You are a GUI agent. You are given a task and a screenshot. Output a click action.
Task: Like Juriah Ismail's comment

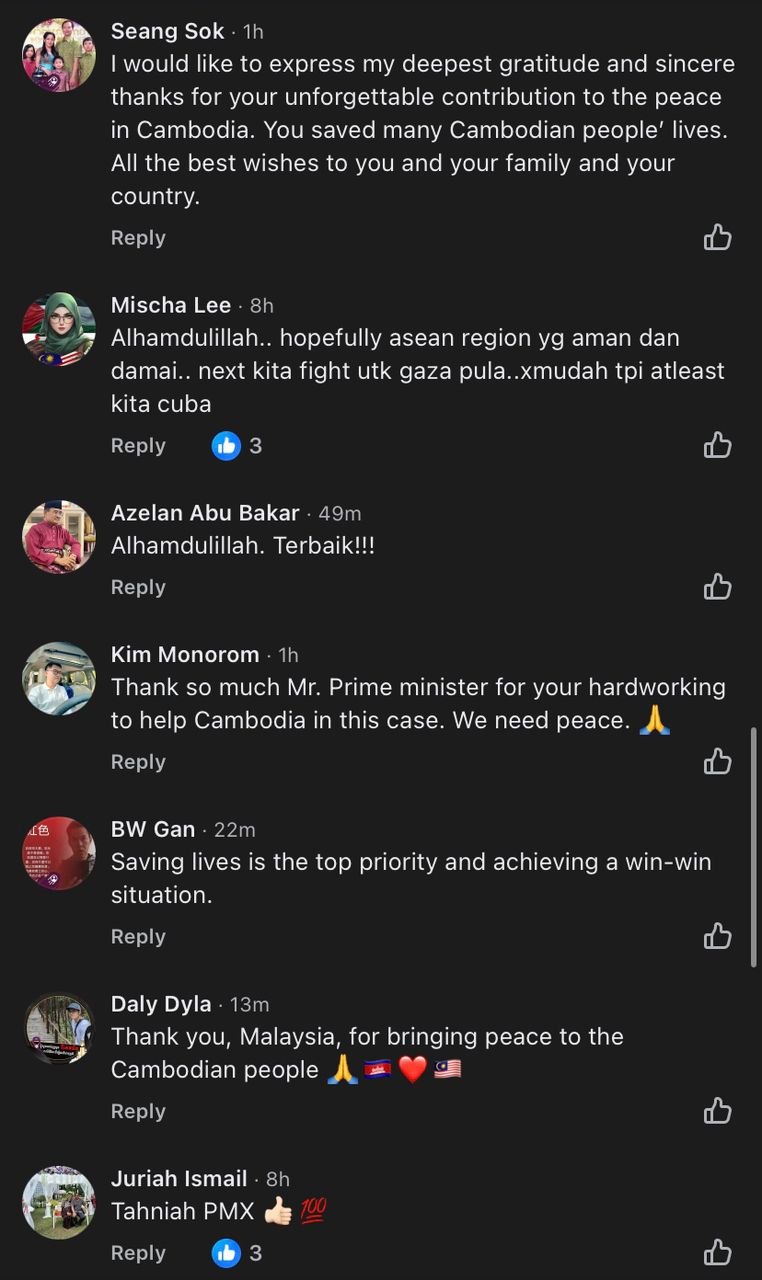tap(717, 1253)
